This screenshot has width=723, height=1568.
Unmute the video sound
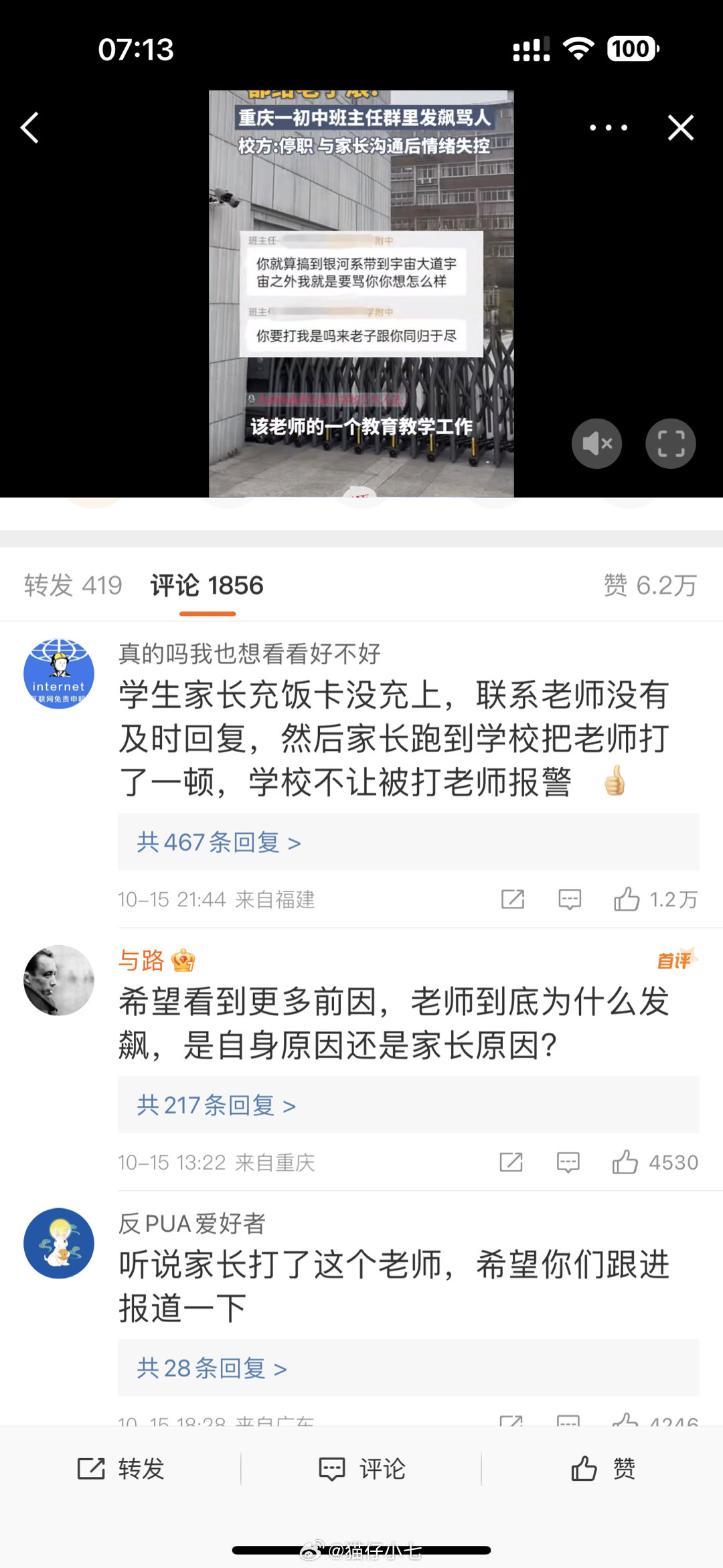coord(596,443)
